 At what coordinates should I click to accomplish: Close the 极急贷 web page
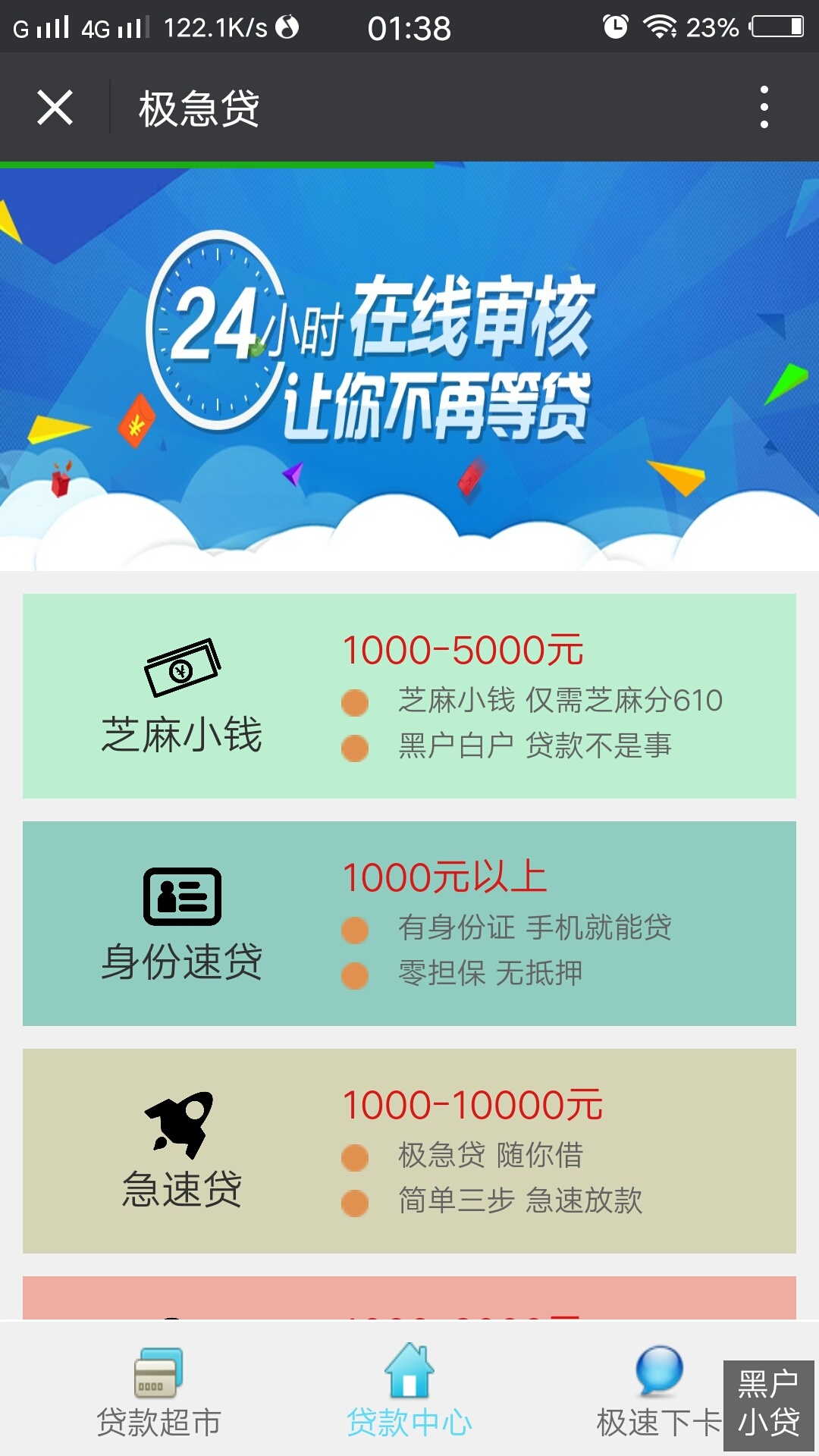55,108
